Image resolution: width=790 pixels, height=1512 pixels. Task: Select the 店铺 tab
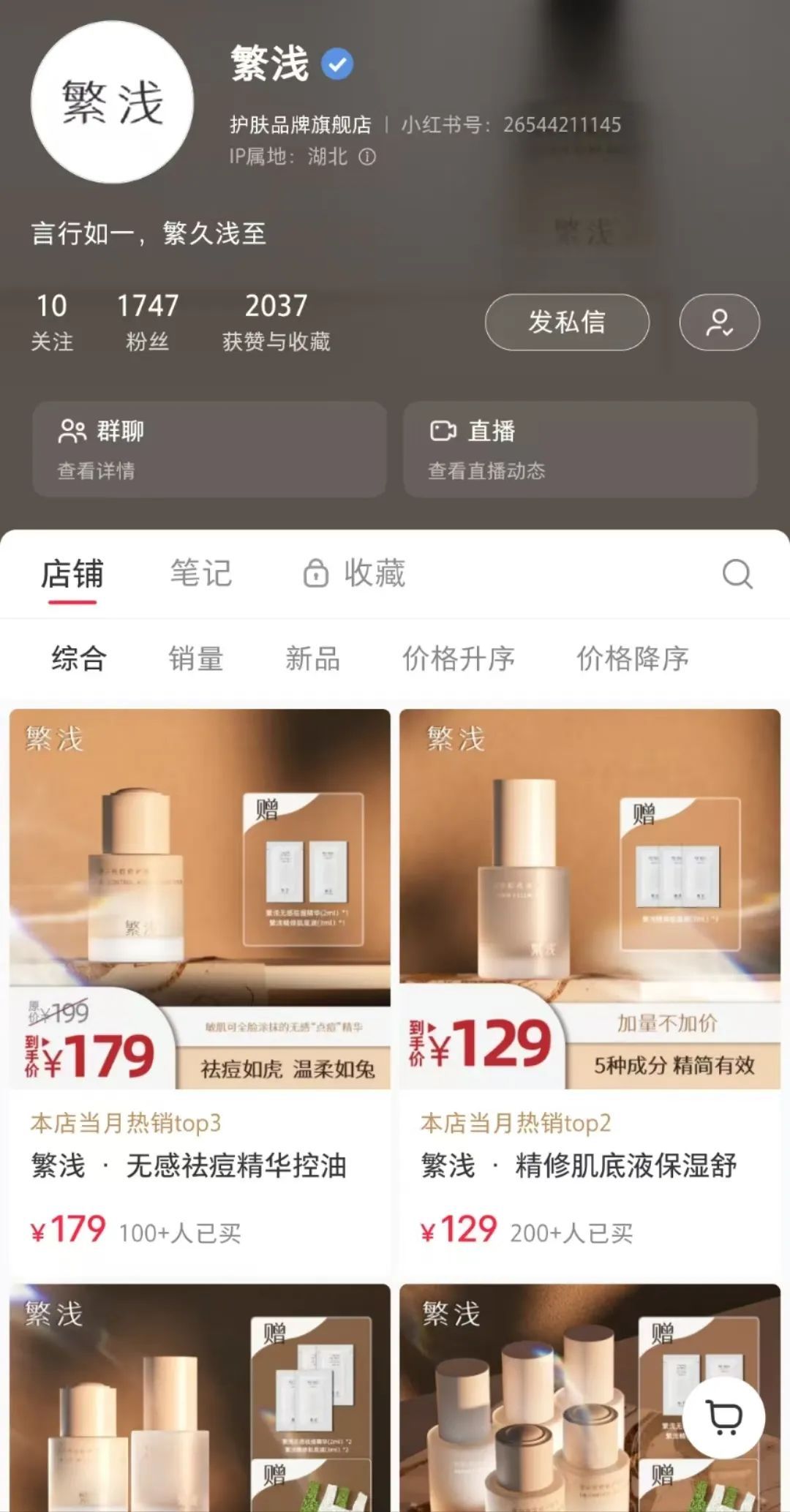click(x=72, y=573)
